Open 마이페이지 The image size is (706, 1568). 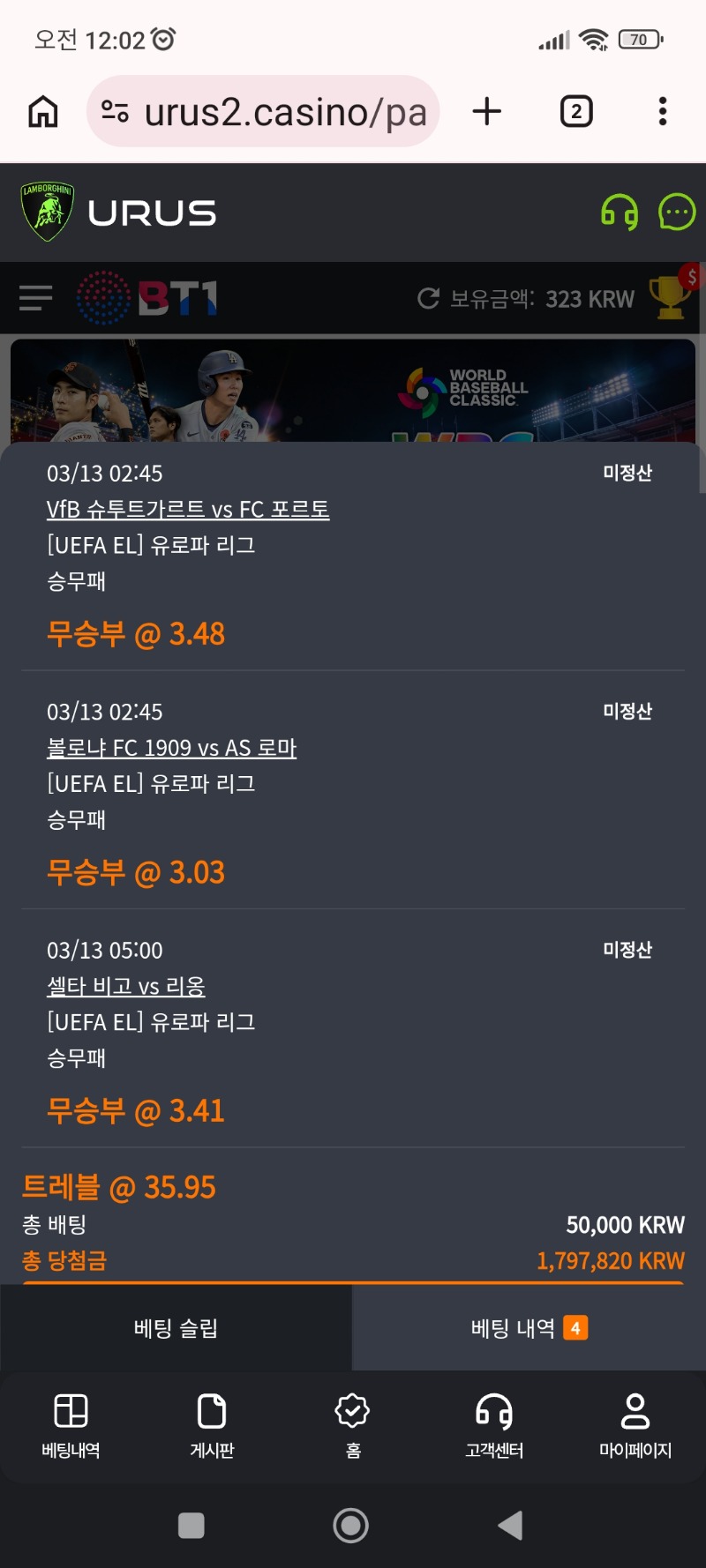(635, 1424)
